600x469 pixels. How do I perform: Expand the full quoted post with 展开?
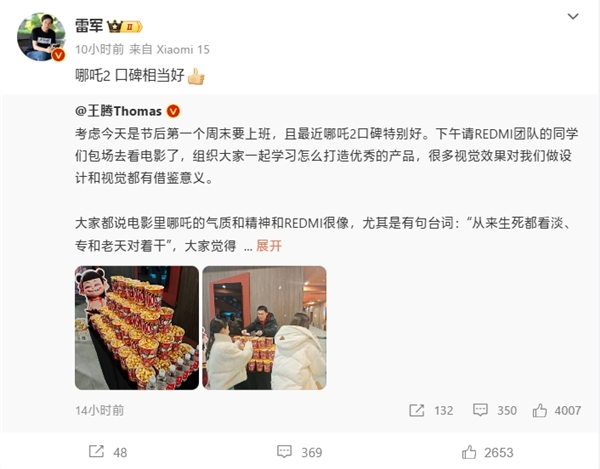(269, 245)
